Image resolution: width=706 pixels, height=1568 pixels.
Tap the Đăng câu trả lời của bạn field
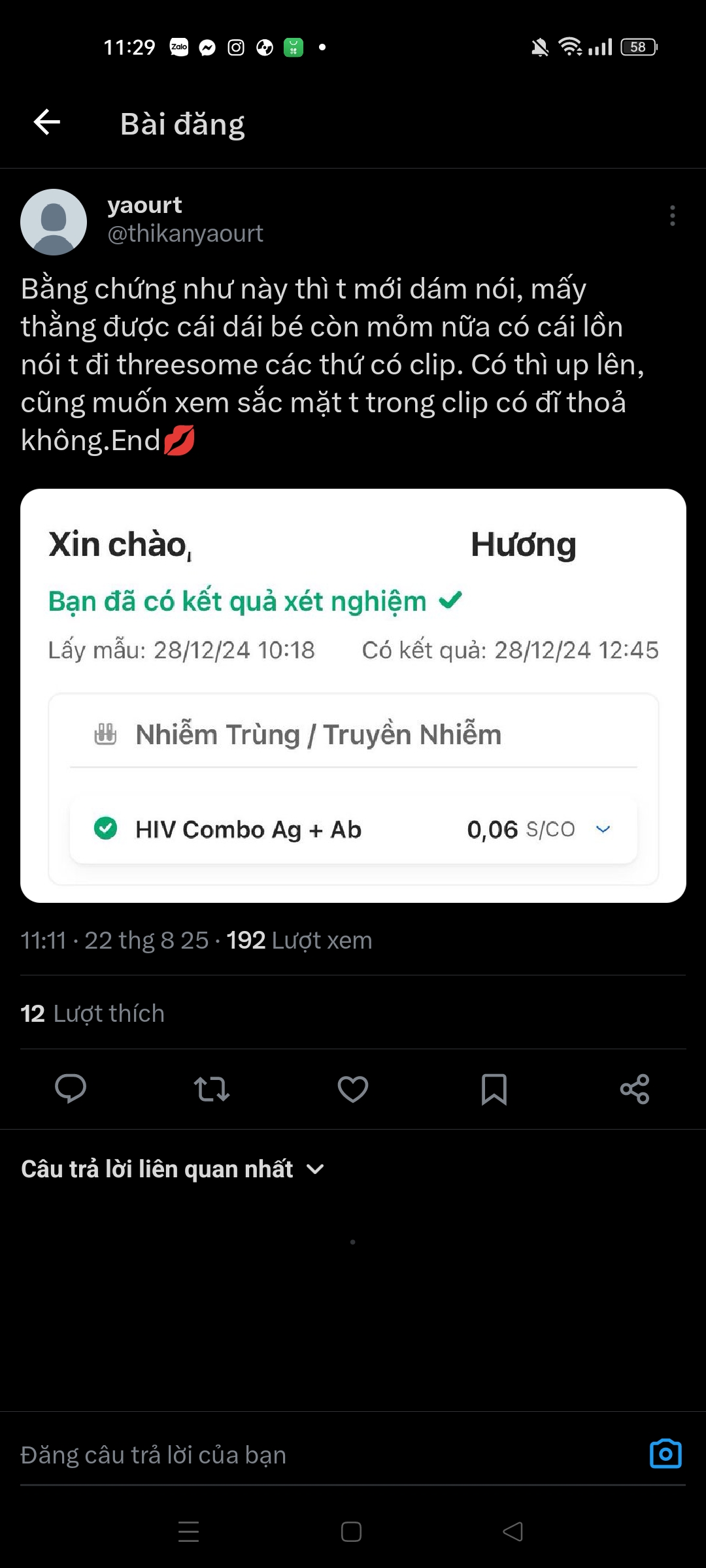pyautogui.click(x=314, y=1455)
